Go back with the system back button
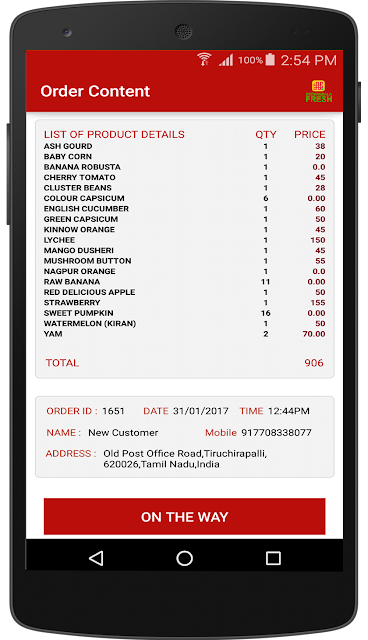This screenshot has height=640, width=368. [x=96, y=558]
